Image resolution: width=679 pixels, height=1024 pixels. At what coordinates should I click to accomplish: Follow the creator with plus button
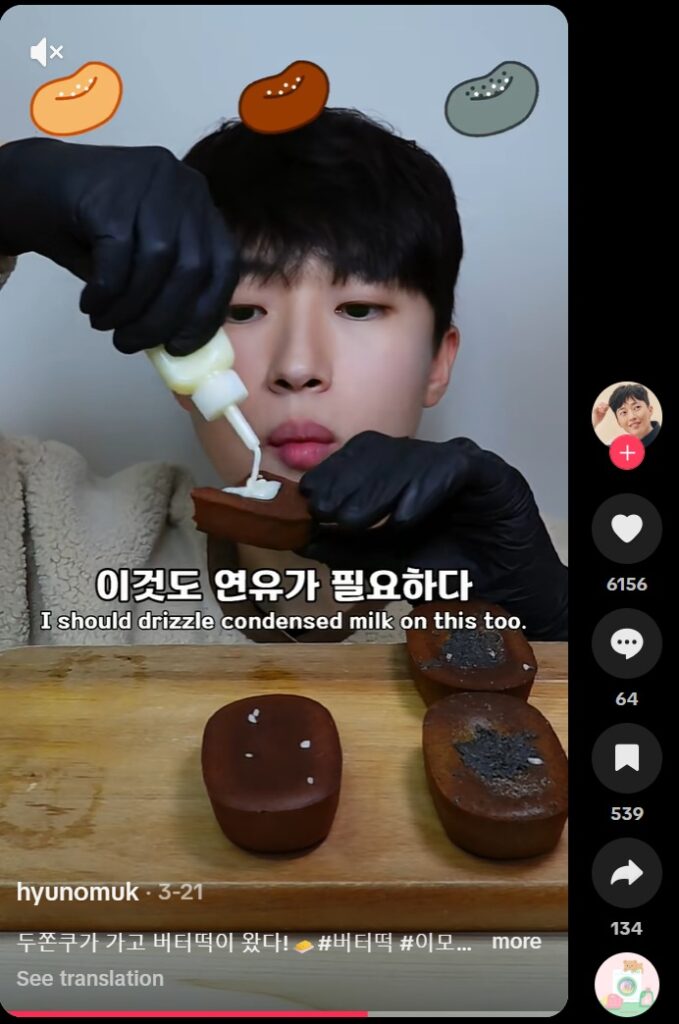point(627,453)
